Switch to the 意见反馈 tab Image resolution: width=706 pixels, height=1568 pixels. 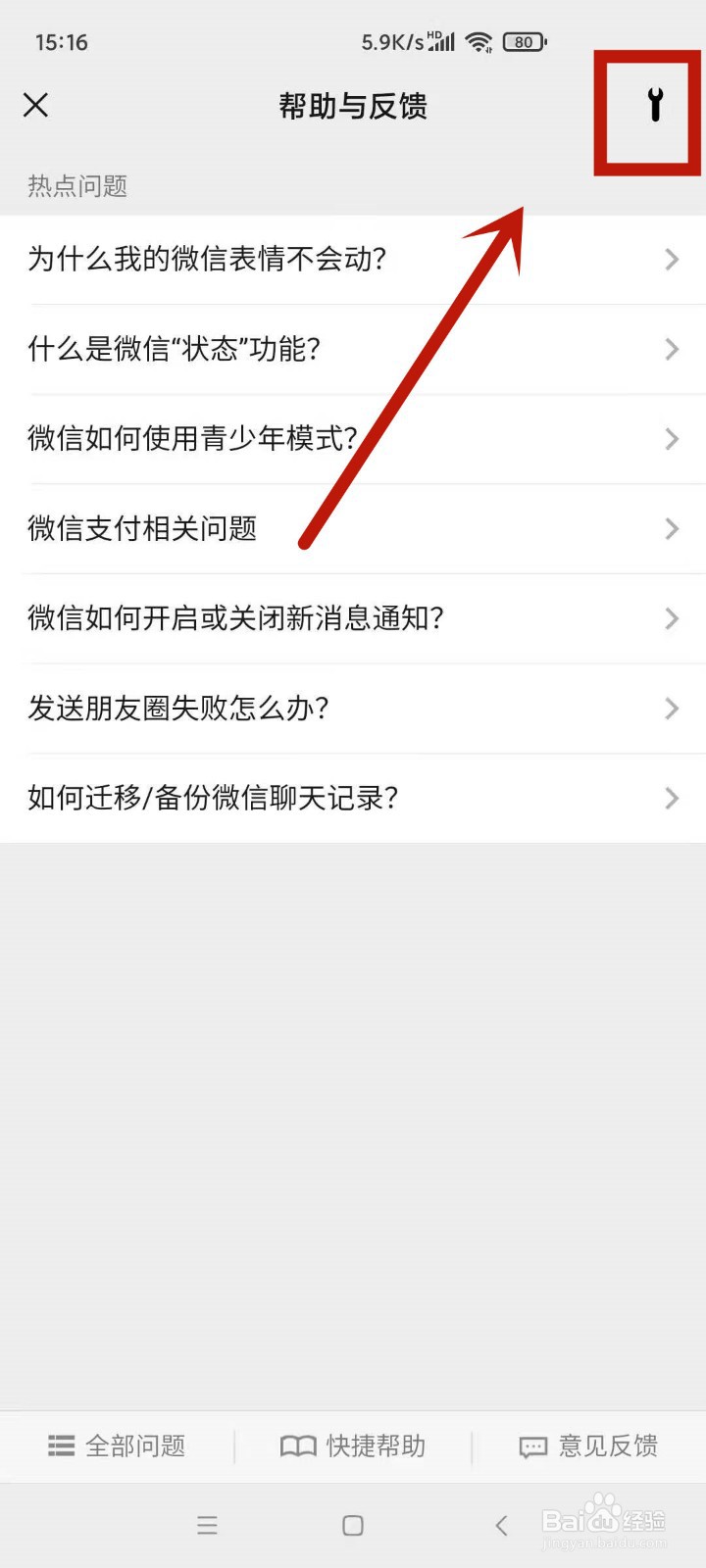586,1445
